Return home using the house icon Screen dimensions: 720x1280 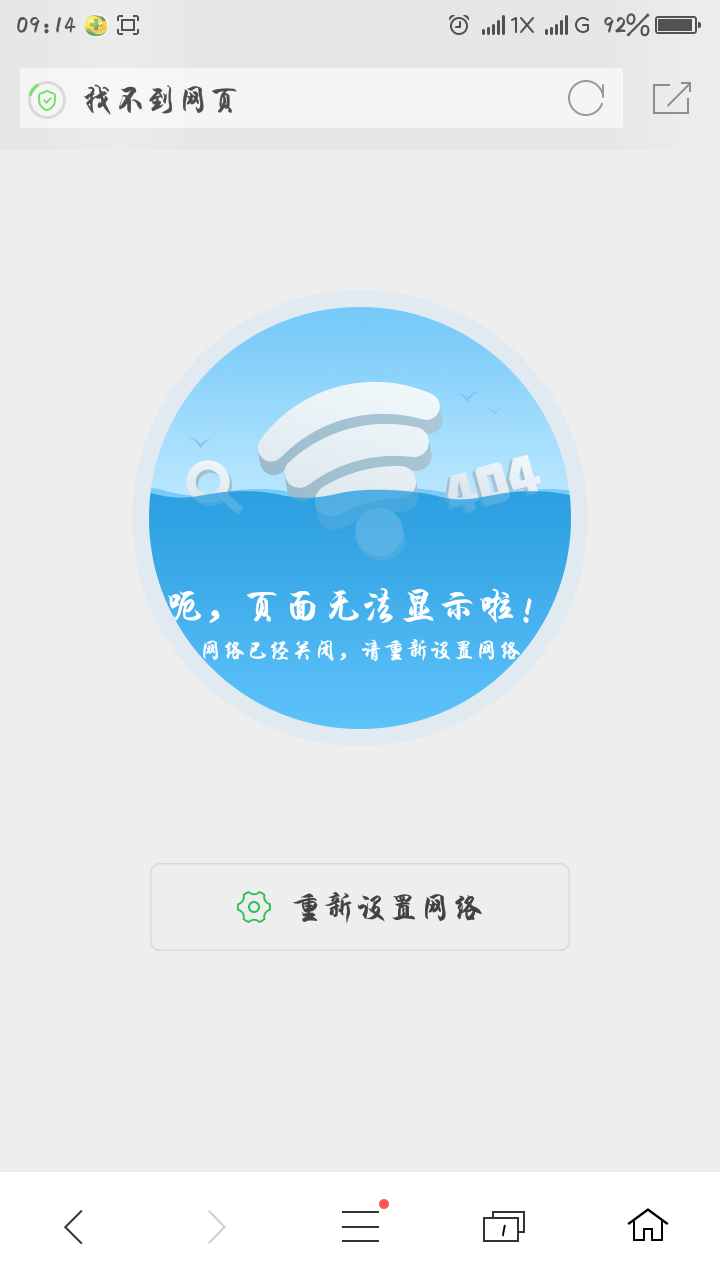pyautogui.click(x=647, y=1224)
